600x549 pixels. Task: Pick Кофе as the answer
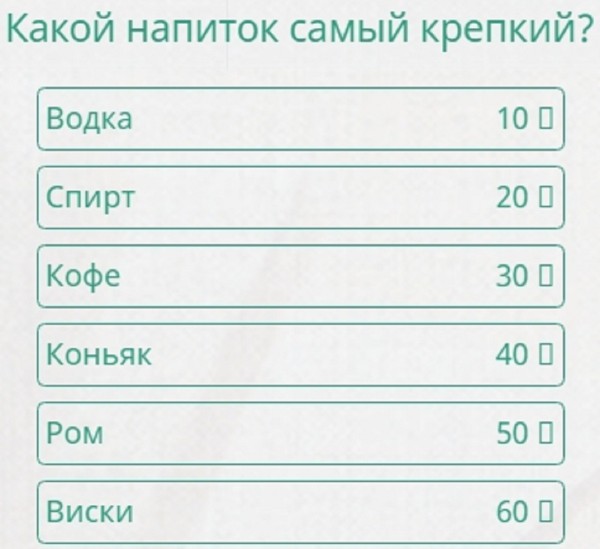coord(300,275)
